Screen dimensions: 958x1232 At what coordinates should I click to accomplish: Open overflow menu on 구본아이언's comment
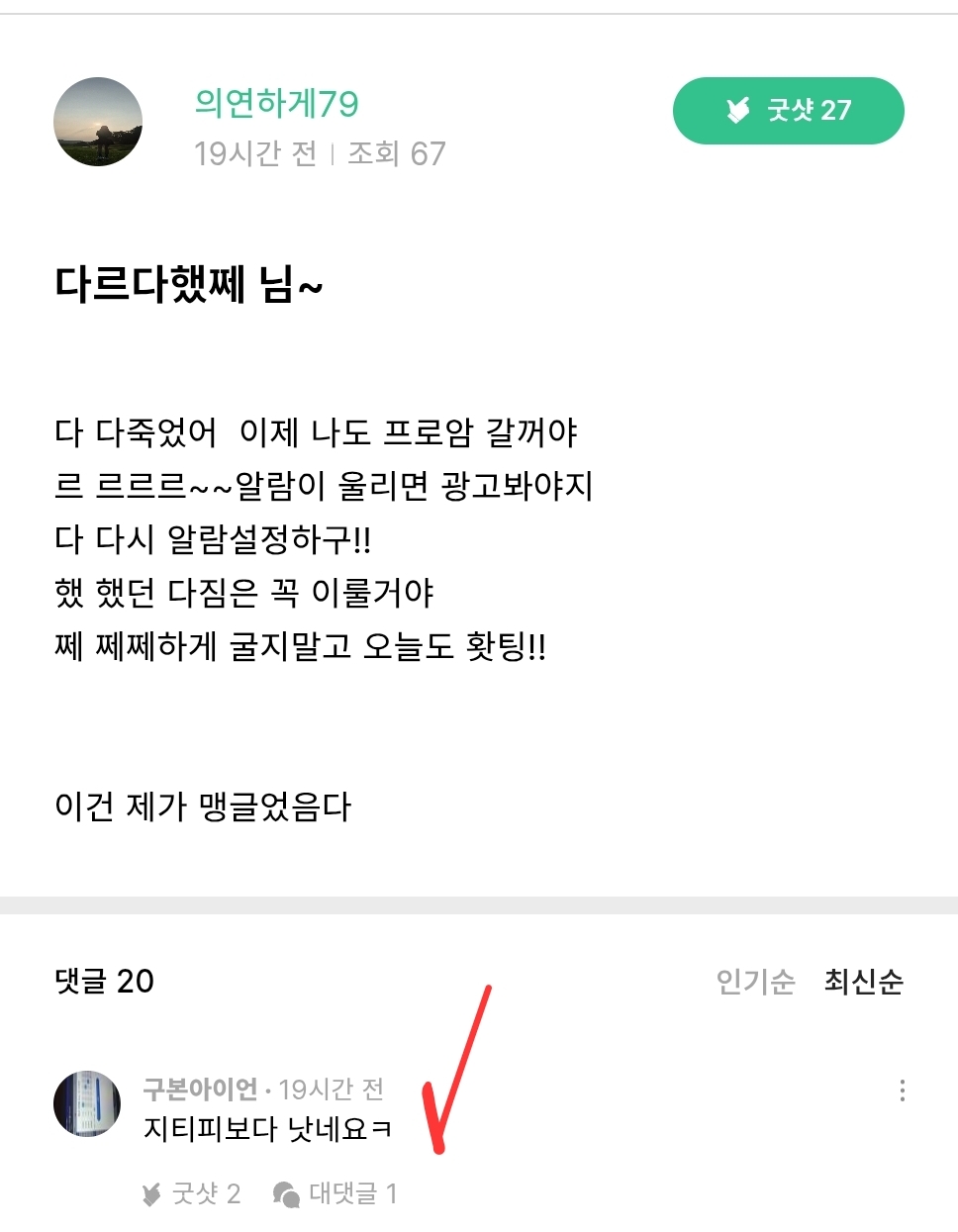click(x=902, y=1090)
